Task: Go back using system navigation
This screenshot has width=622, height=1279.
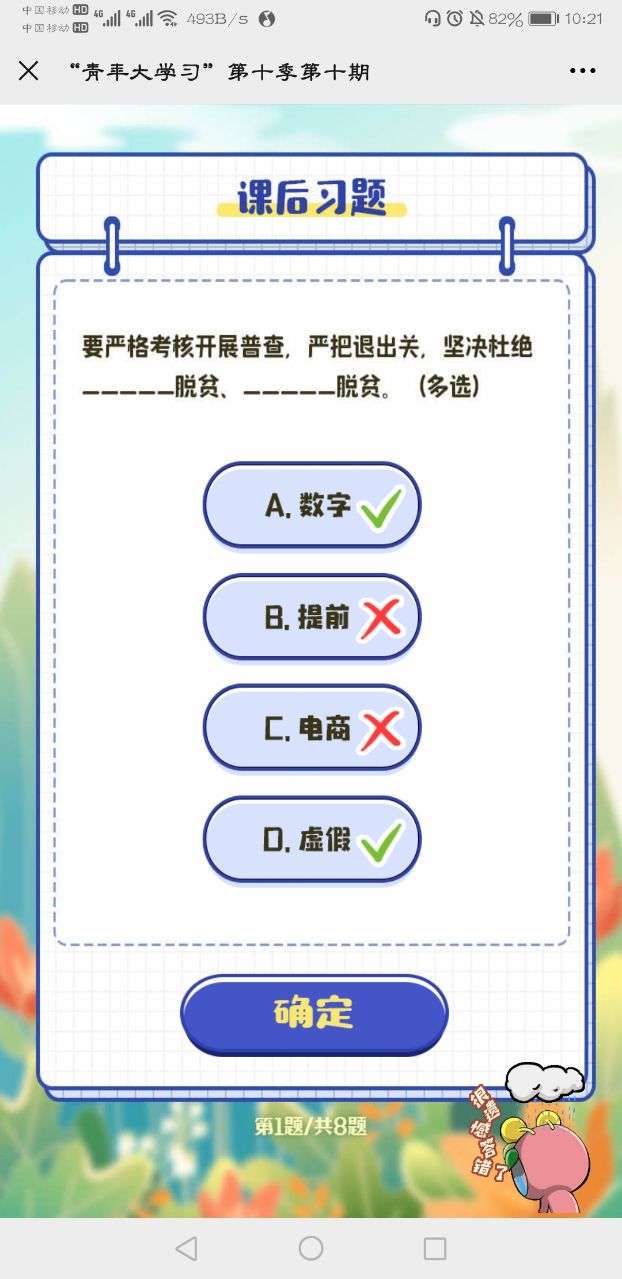Action: coord(186,1247)
